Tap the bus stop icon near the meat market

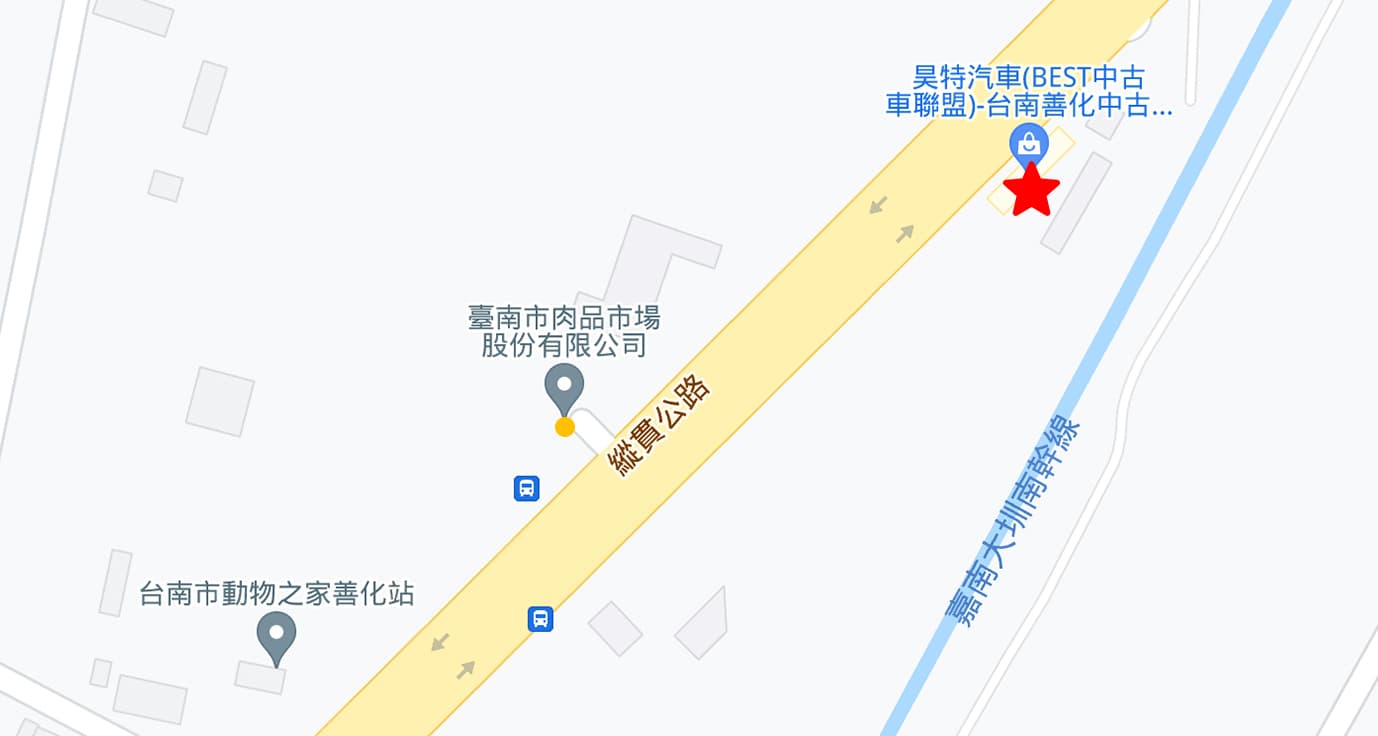[x=527, y=488]
